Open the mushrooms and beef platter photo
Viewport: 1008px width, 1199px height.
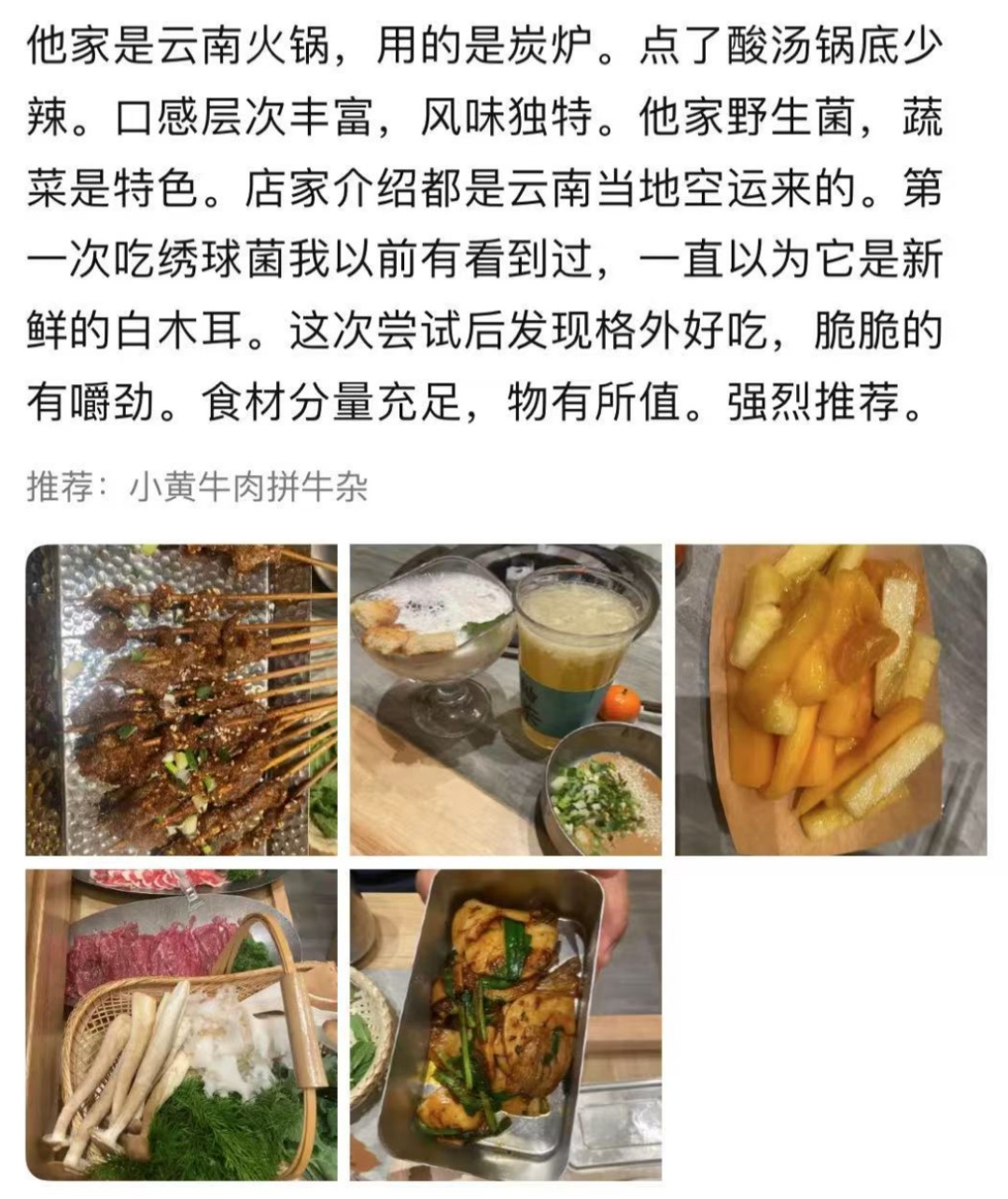[181, 1025]
